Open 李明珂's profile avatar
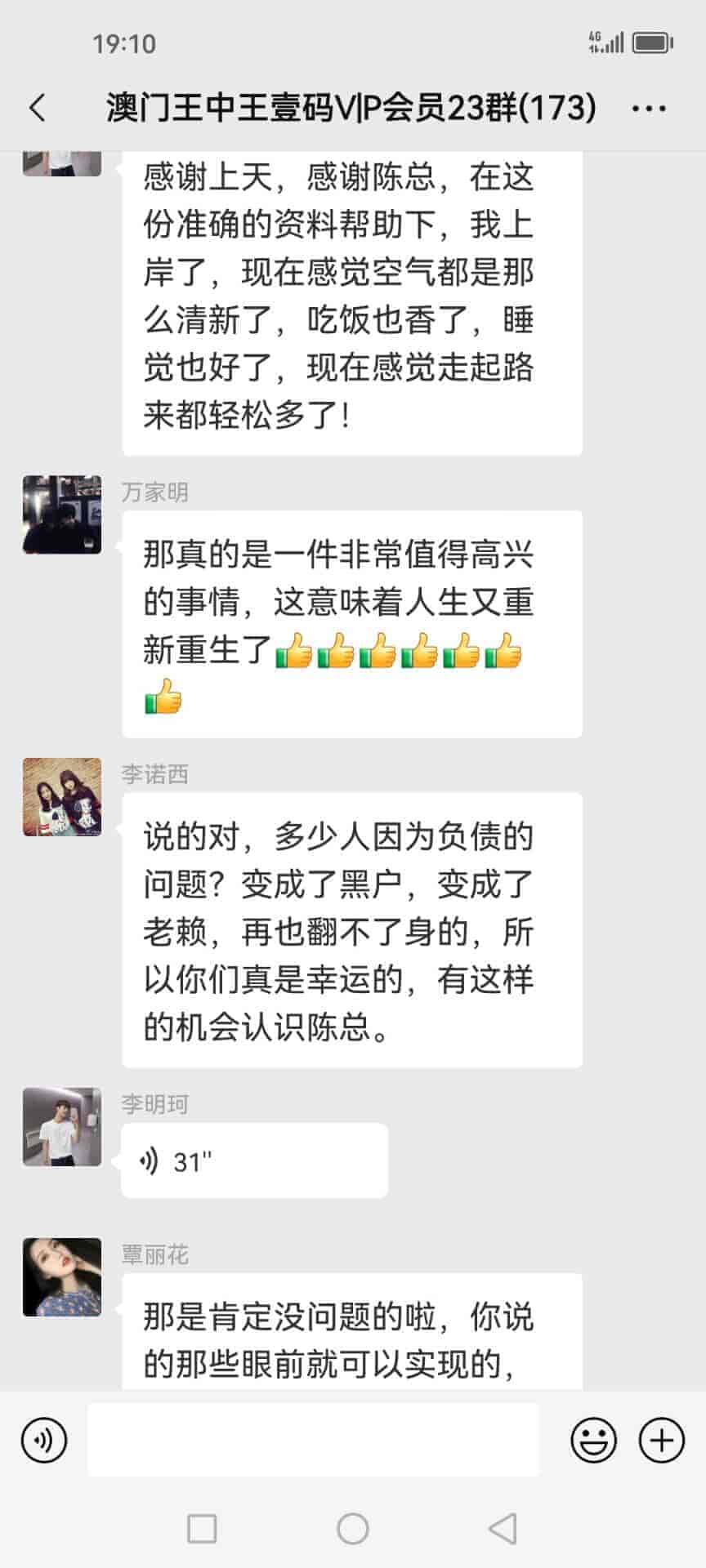This screenshot has height=1568, width=706. point(62,1127)
